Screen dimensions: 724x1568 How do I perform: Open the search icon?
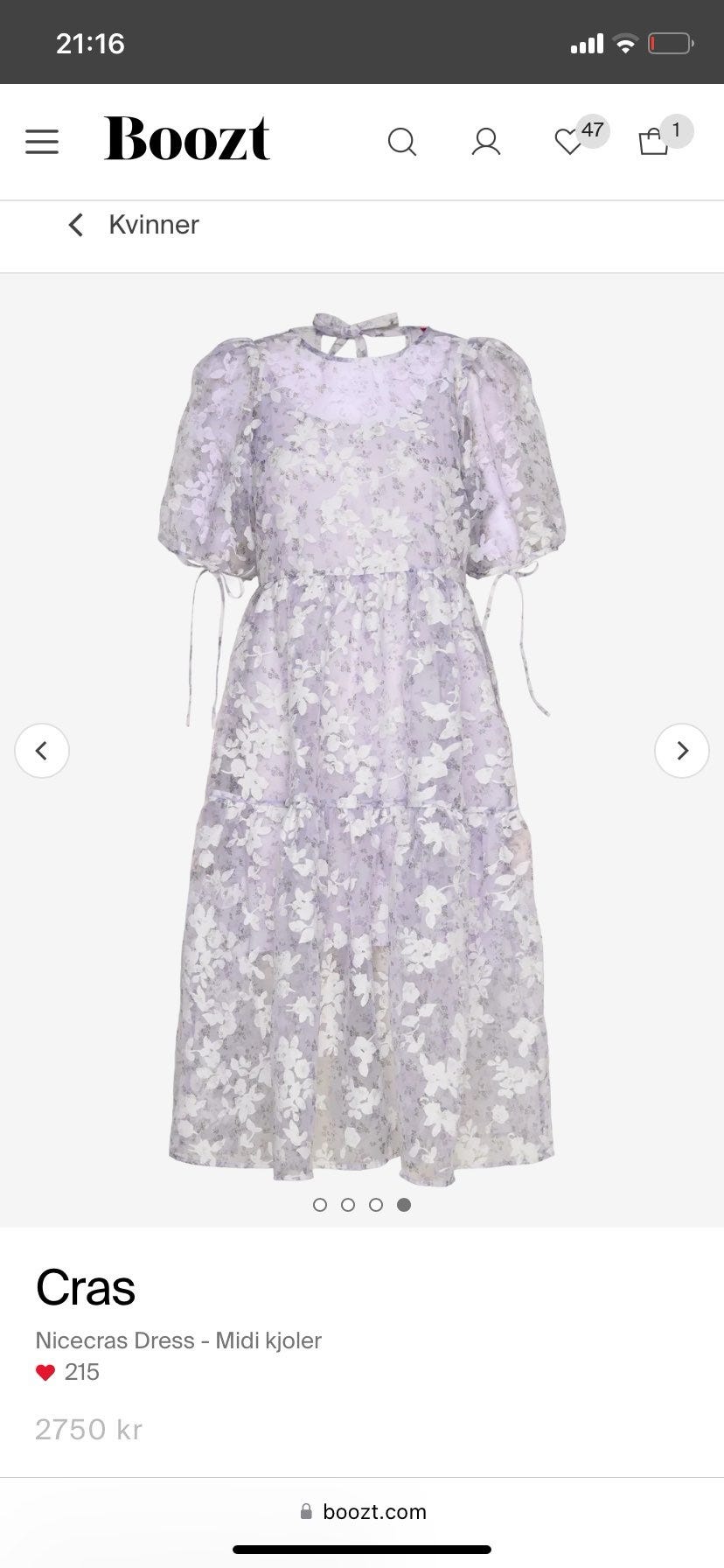coord(401,142)
